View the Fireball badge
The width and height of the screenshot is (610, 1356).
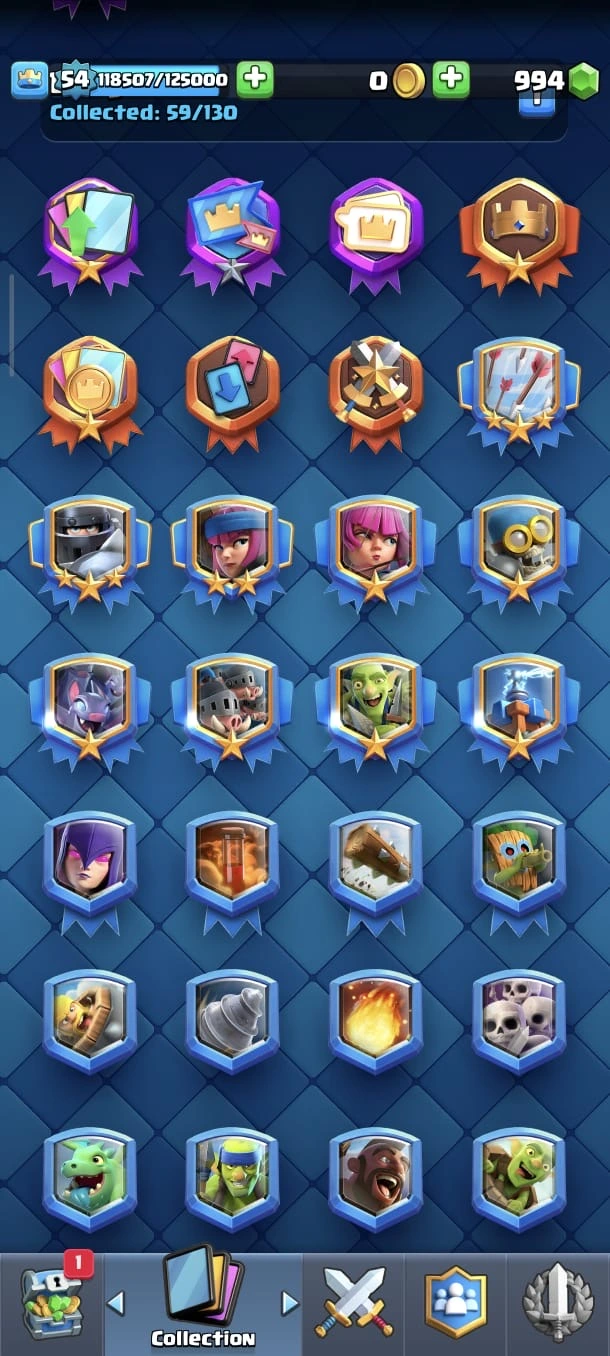[x=375, y=1020]
